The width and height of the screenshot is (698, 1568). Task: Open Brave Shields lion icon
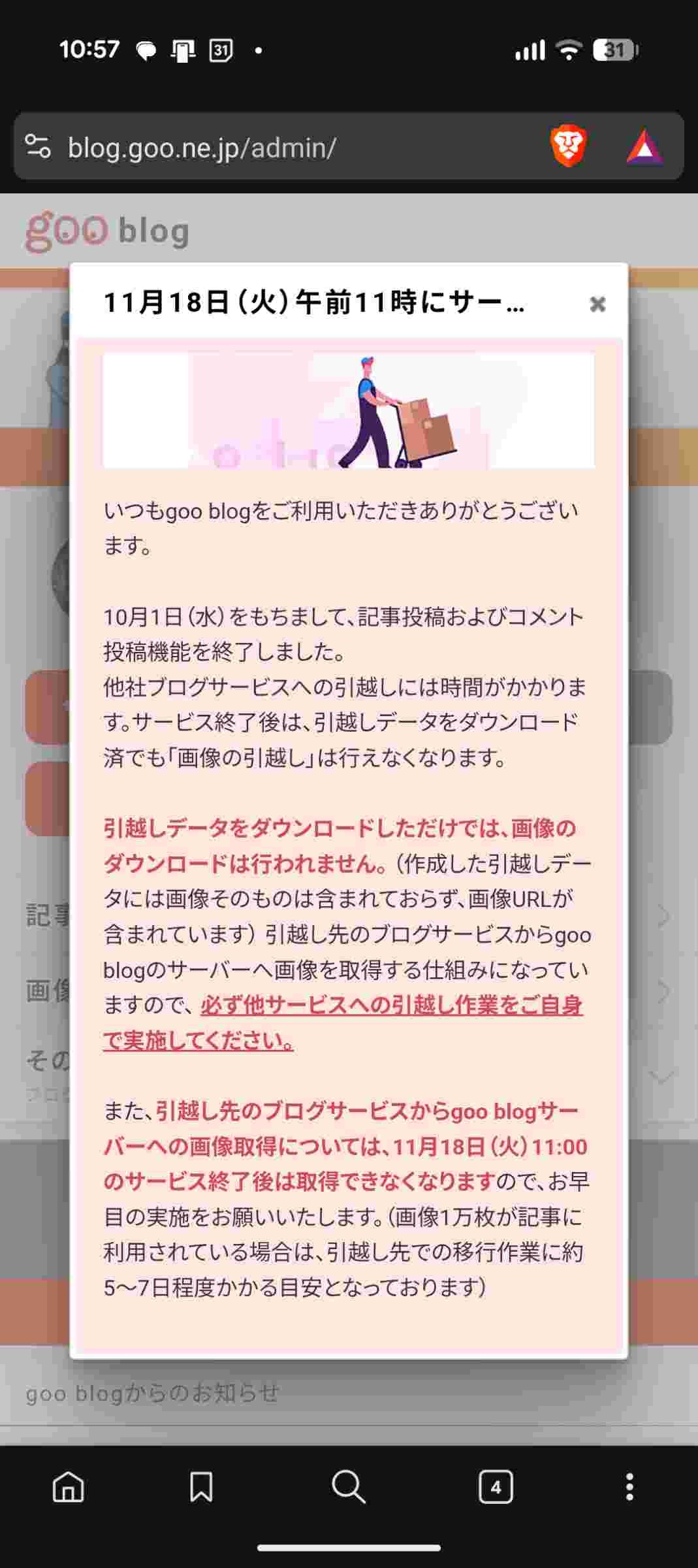tap(567, 146)
